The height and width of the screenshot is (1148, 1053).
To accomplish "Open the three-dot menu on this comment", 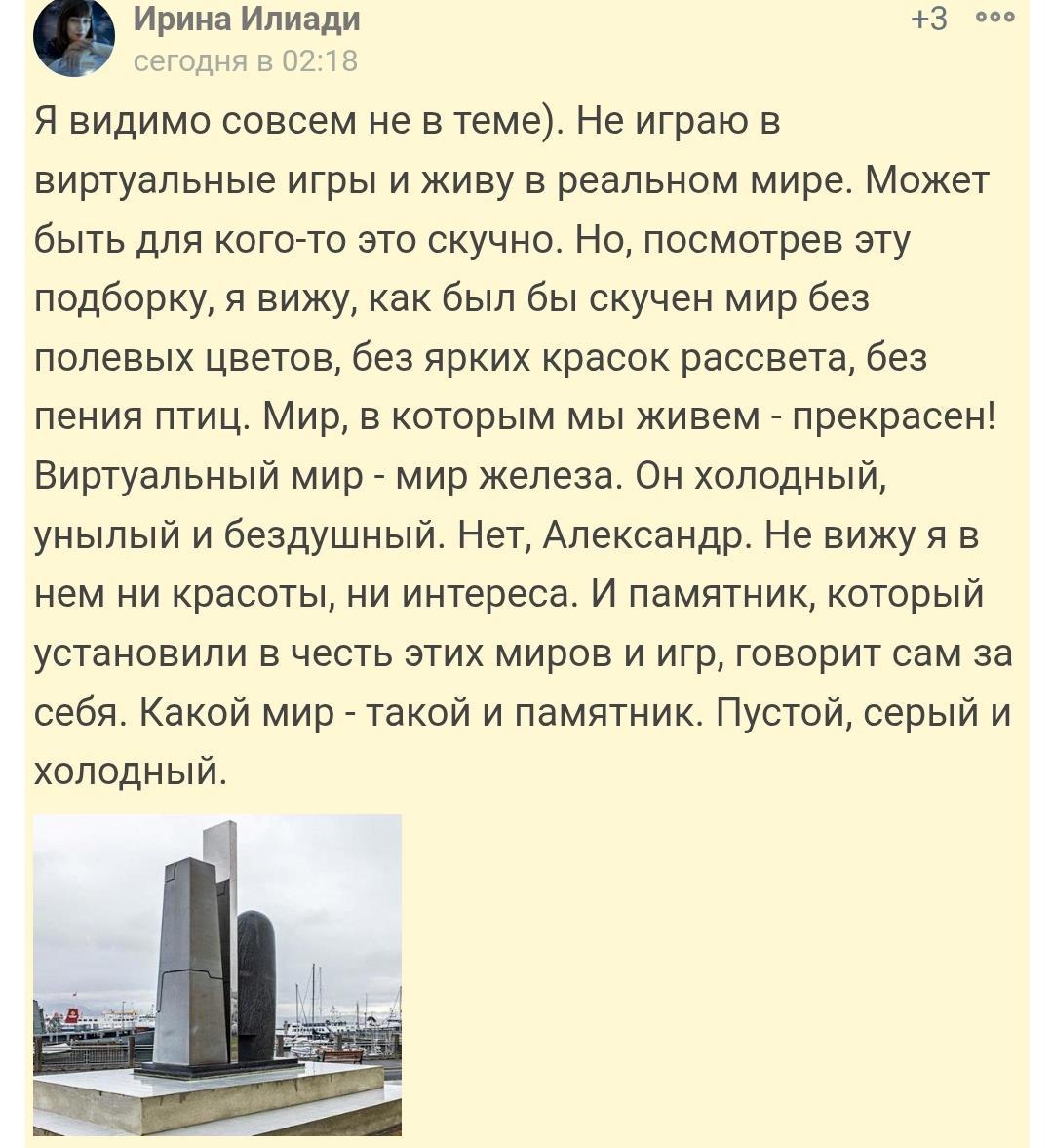I will point(995,17).
